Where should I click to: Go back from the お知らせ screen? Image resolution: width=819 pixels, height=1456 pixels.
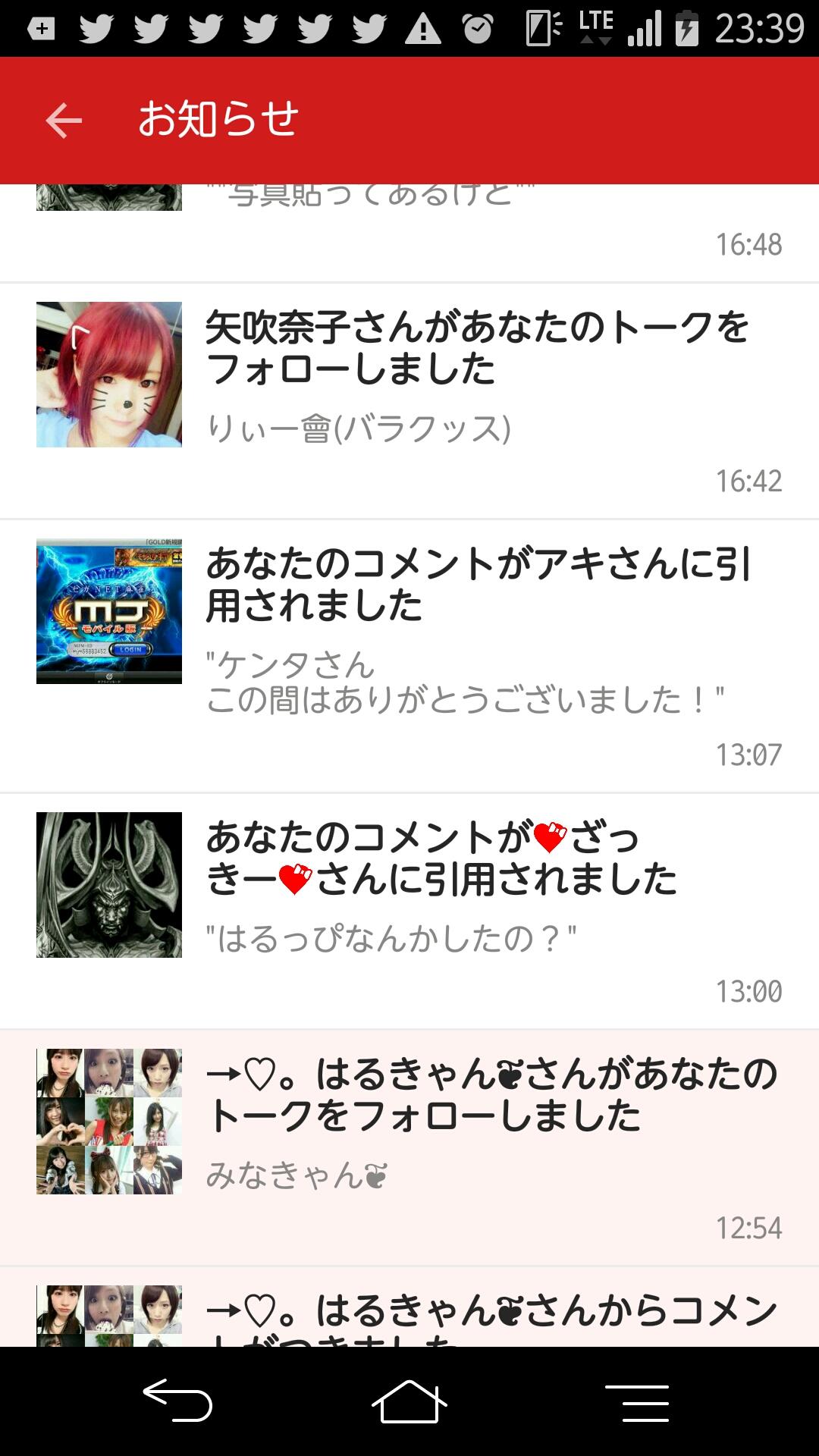(x=64, y=121)
